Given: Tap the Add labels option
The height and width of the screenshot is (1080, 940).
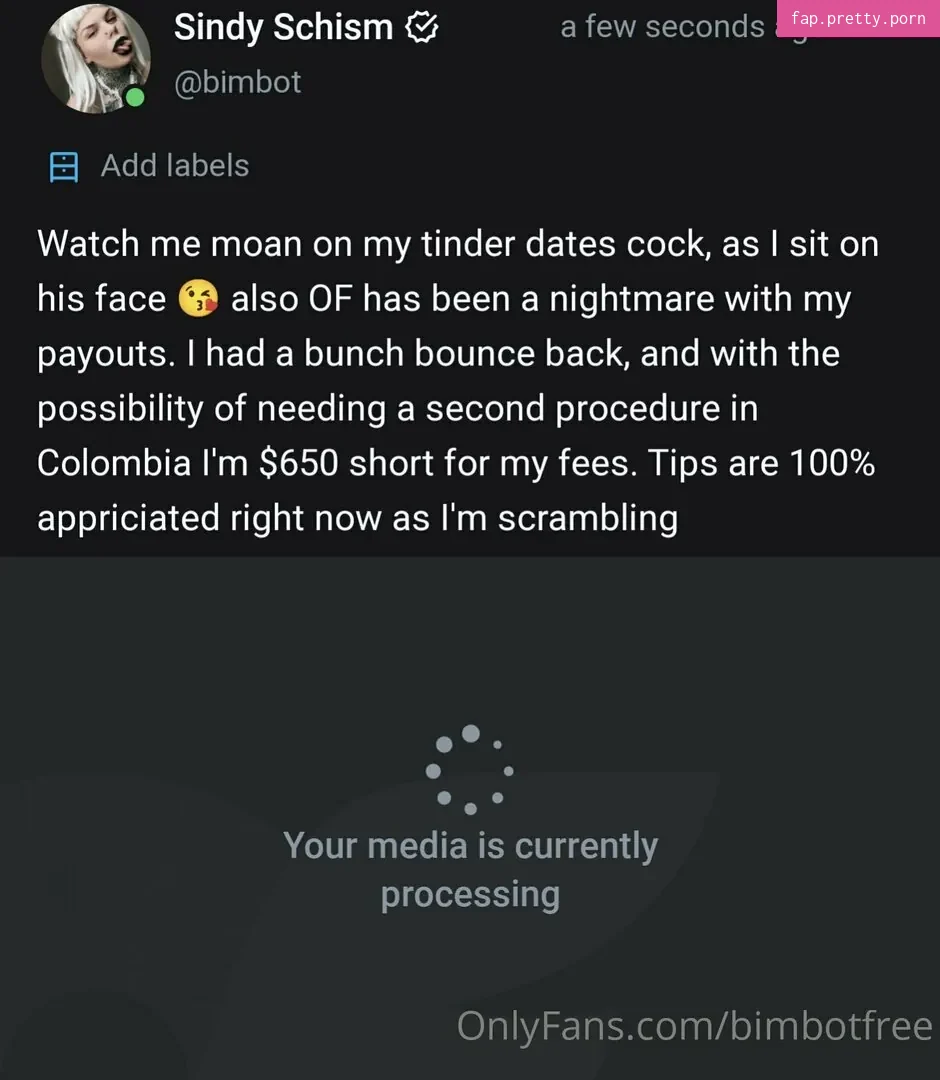Looking at the screenshot, I should (174, 166).
